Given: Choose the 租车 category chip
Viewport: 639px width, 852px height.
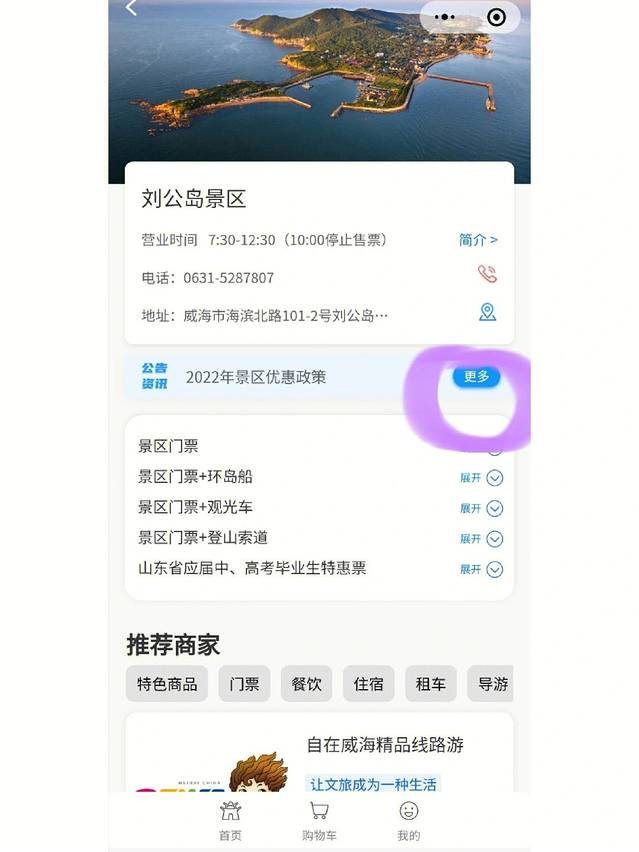Looking at the screenshot, I should [431, 684].
